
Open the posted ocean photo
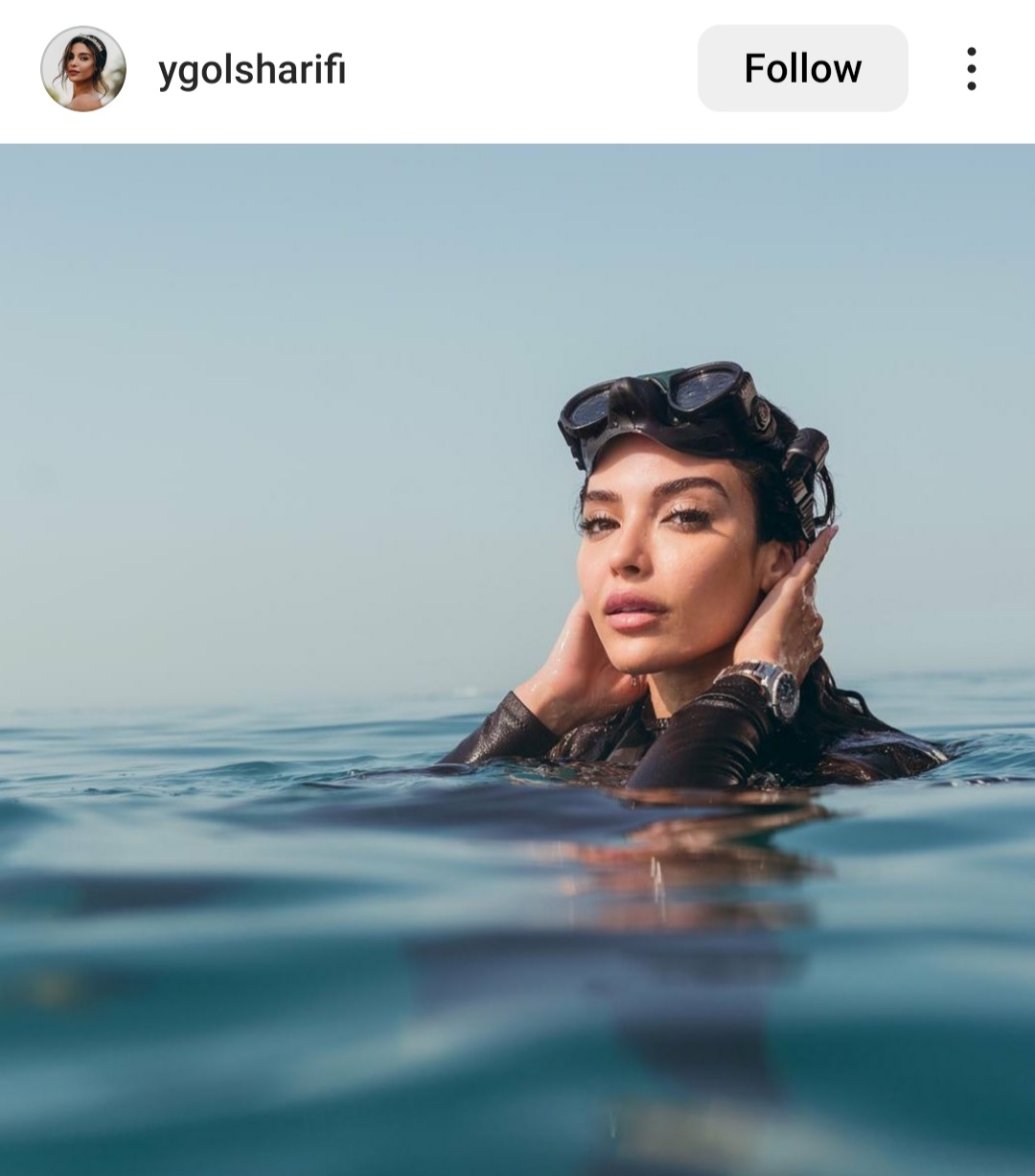[517, 660]
